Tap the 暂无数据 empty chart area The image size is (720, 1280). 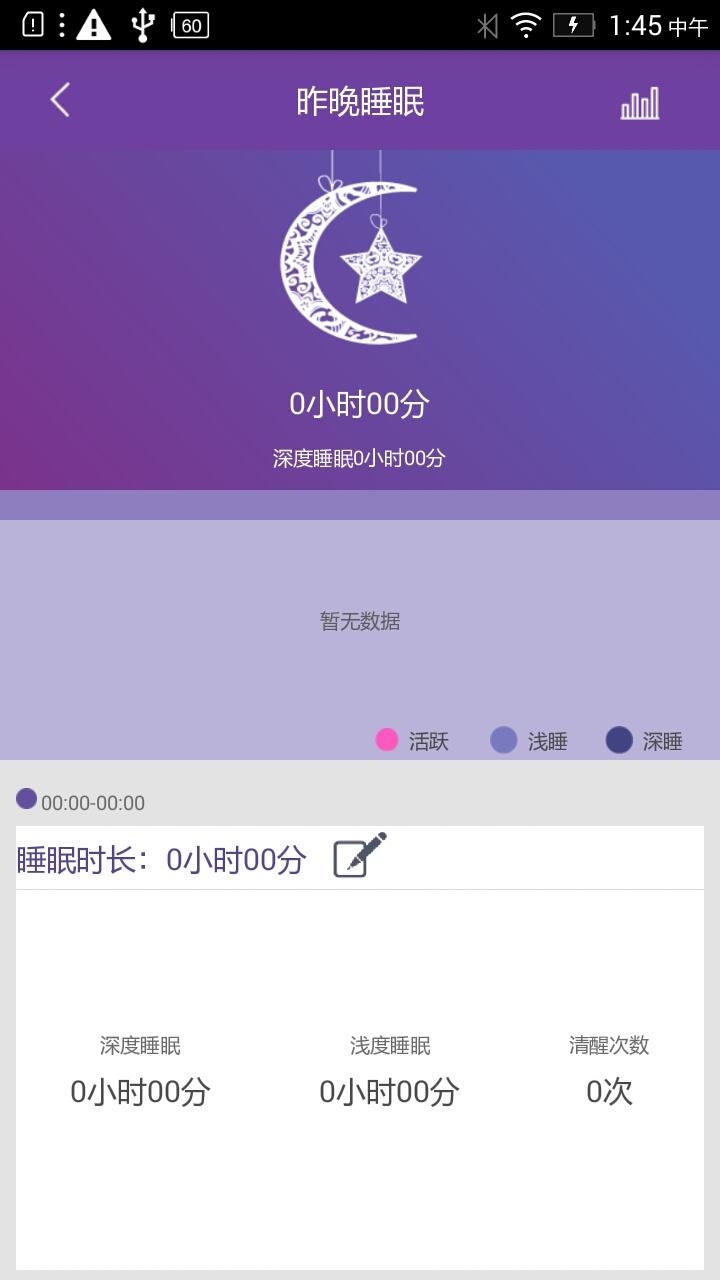[x=360, y=620]
